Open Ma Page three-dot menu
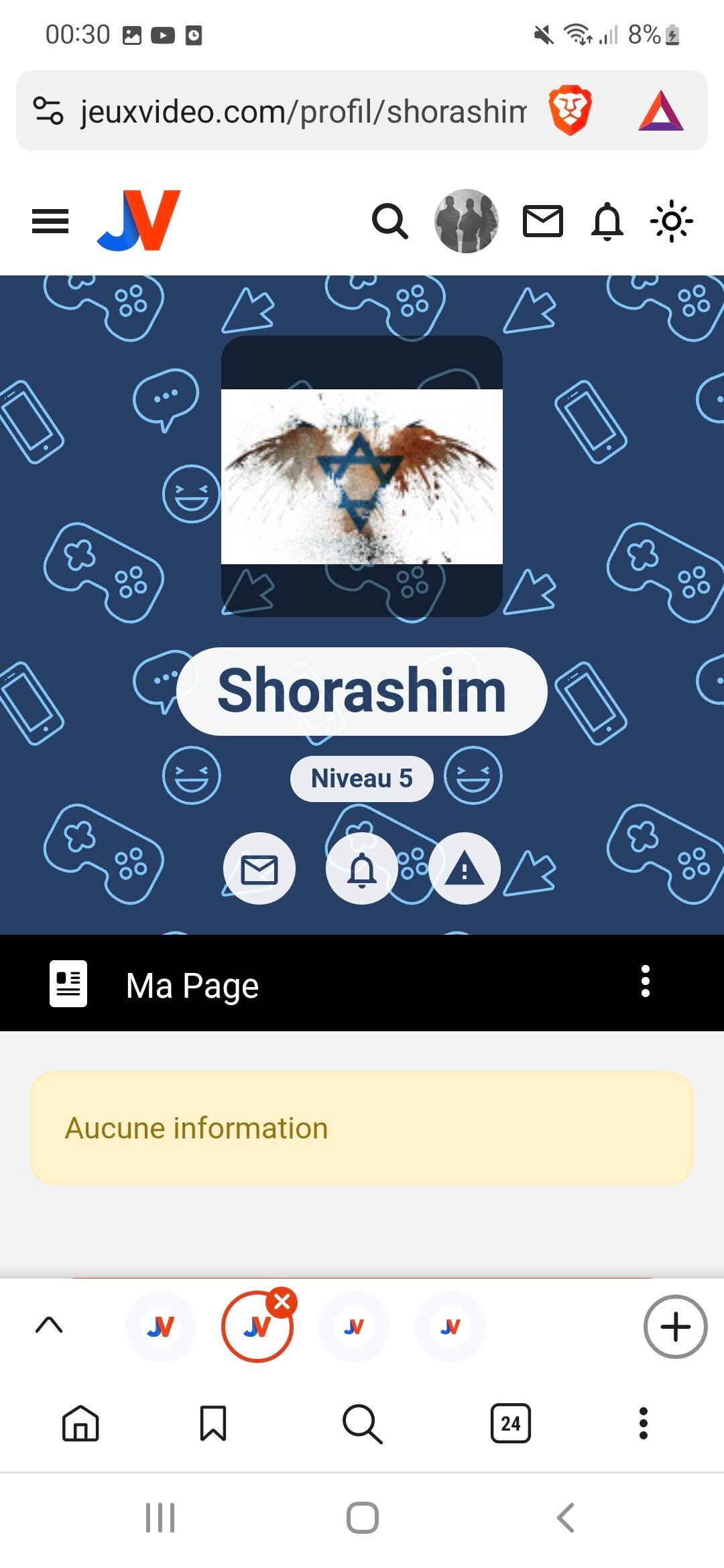724x1568 pixels. (x=645, y=982)
